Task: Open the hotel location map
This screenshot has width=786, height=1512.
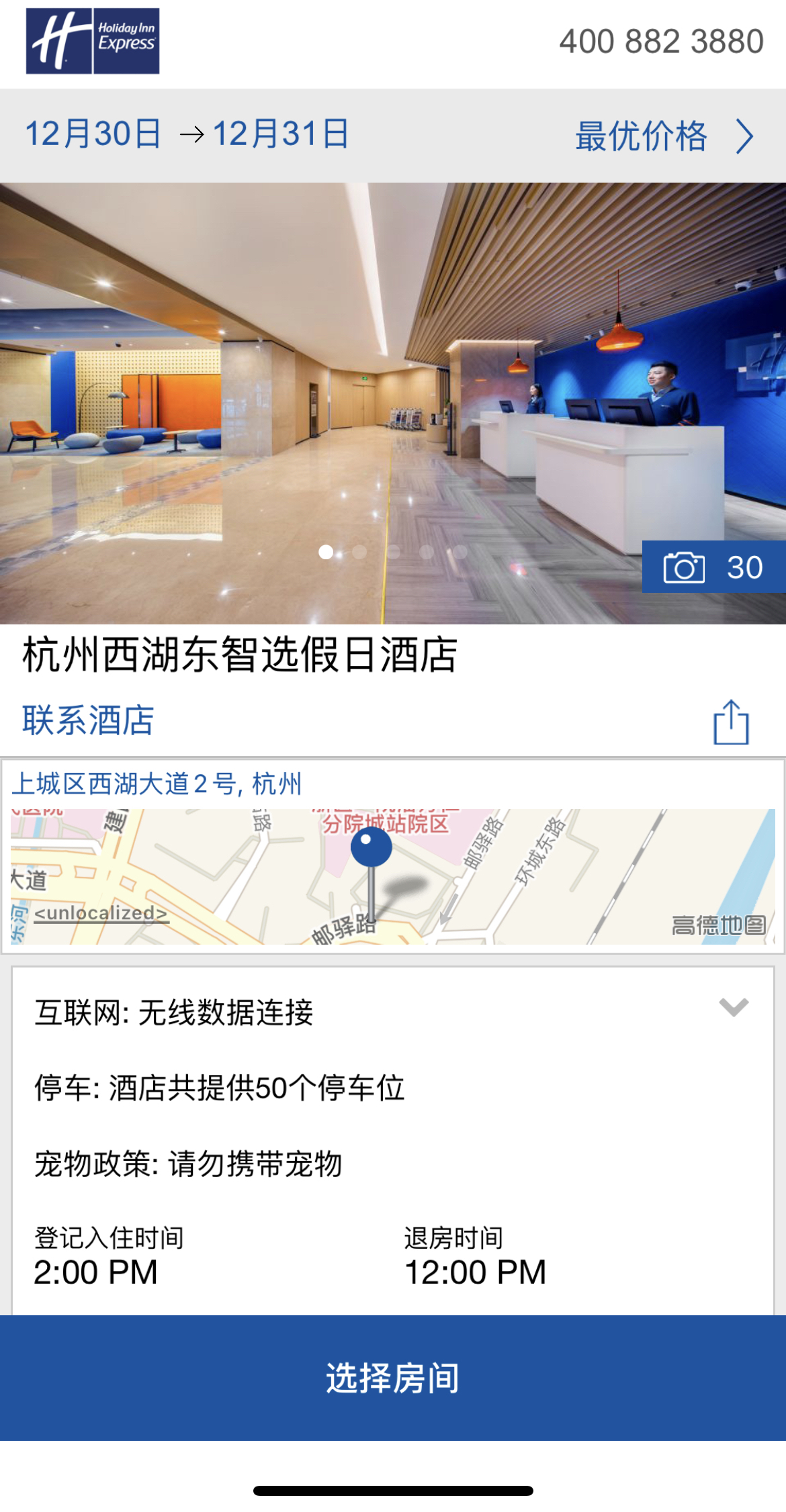Action: pyautogui.click(x=392, y=876)
